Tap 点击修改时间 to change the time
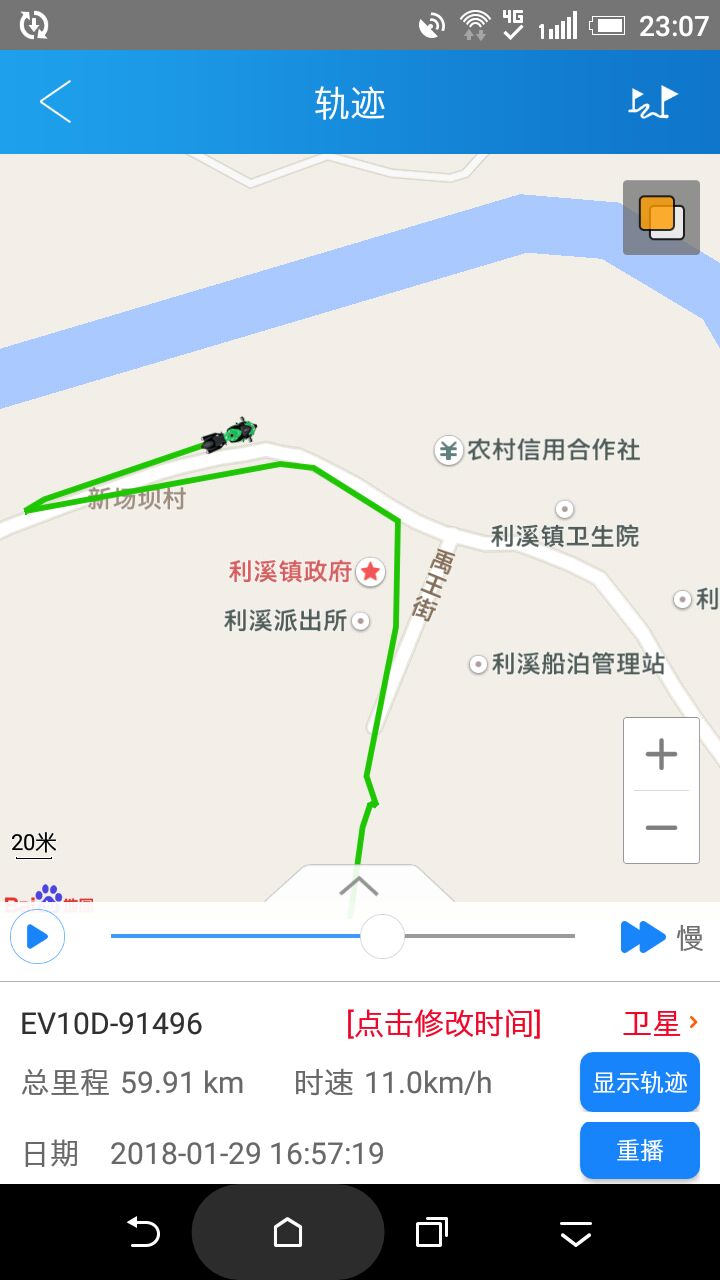This screenshot has height=1280, width=720. [x=444, y=1024]
